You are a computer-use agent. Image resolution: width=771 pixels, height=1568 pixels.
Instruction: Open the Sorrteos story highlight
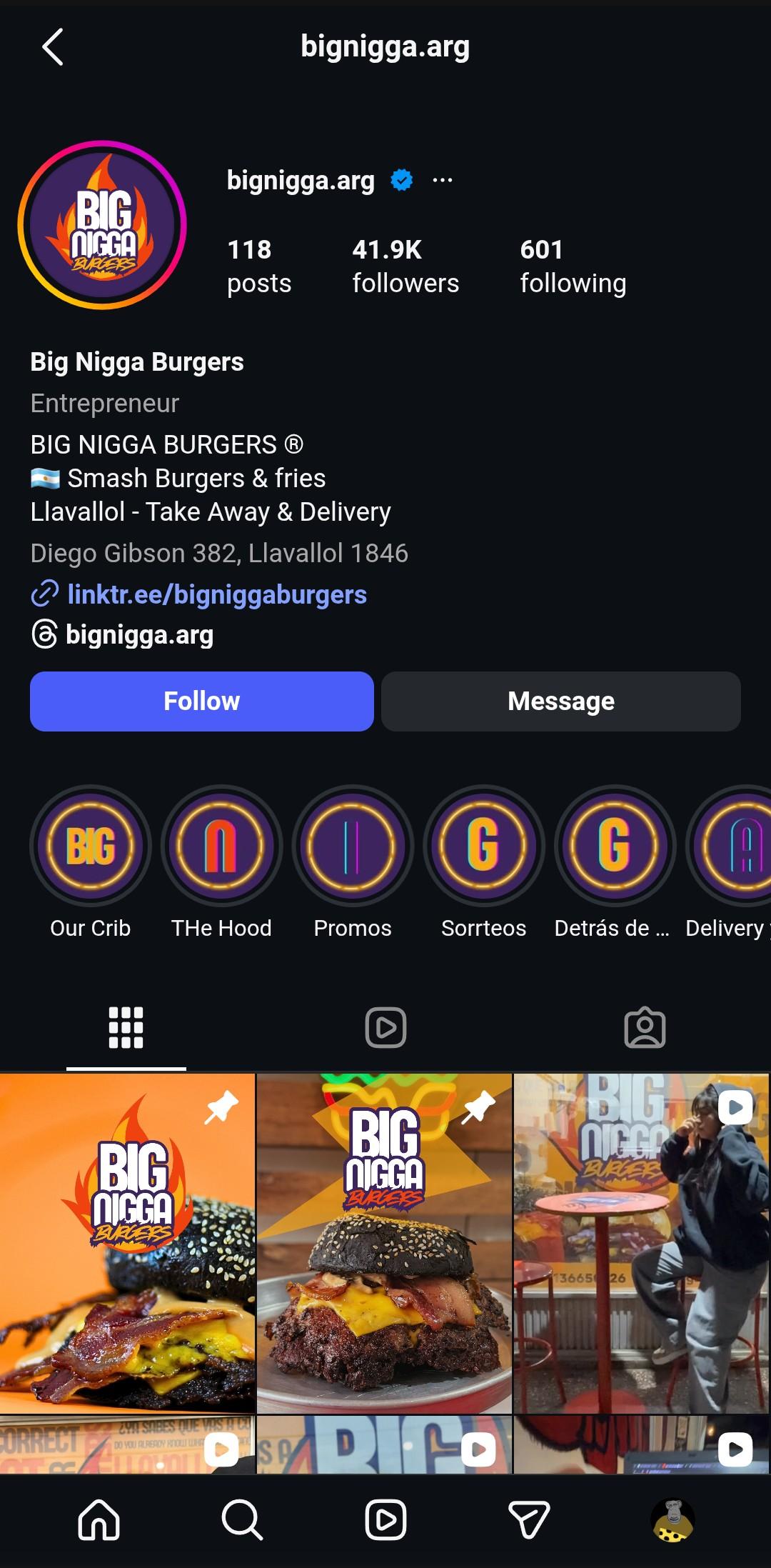(483, 846)
